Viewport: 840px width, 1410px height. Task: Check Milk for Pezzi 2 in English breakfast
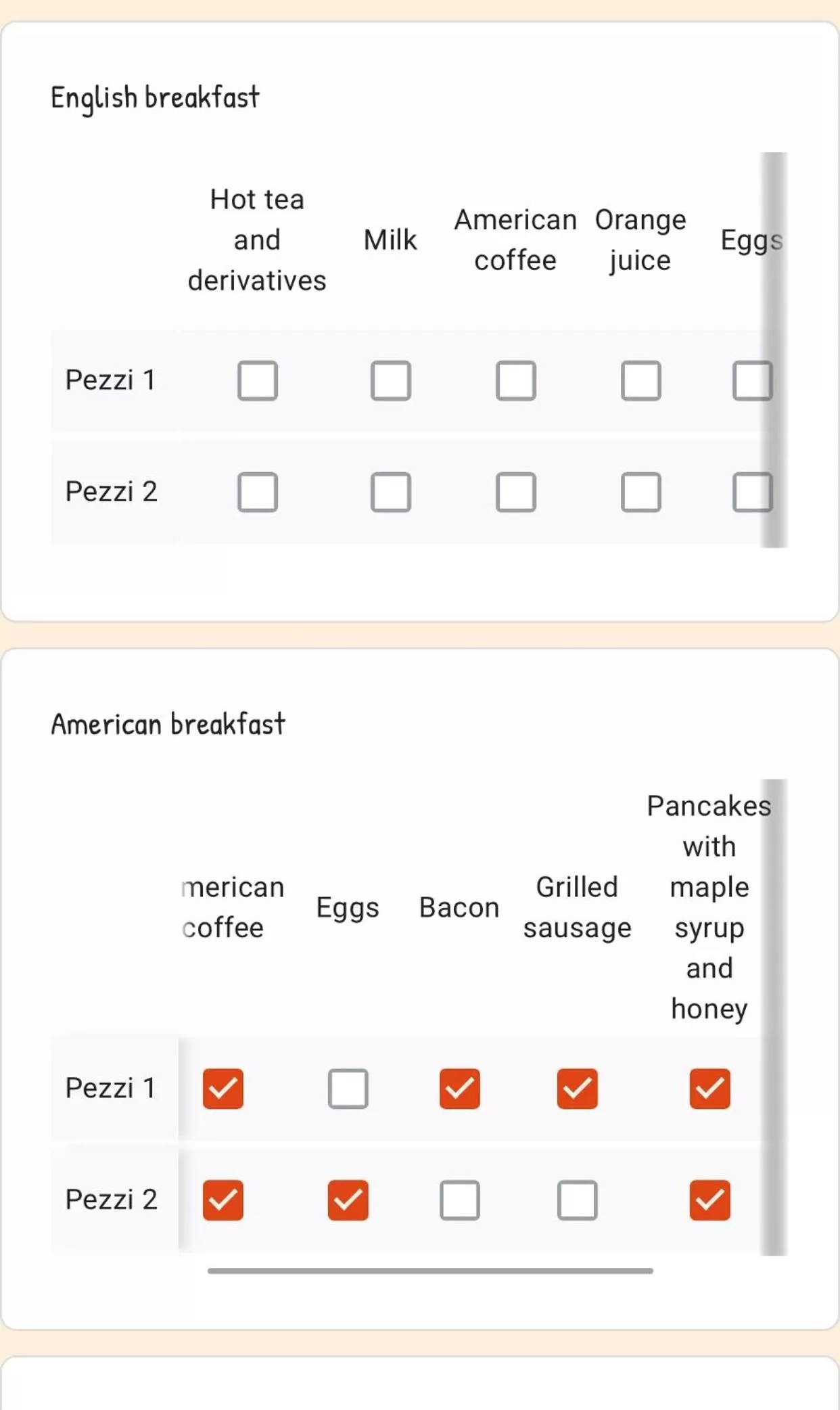click(x=390, y=493)
